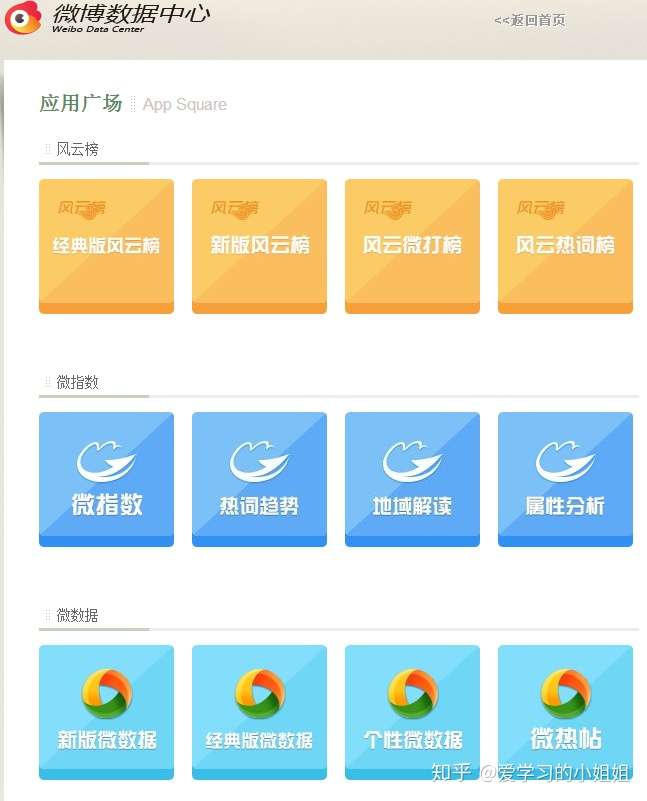Tap the 微热帖 tile
Screen dimensions: 647x801
click(x=565, y=712)
